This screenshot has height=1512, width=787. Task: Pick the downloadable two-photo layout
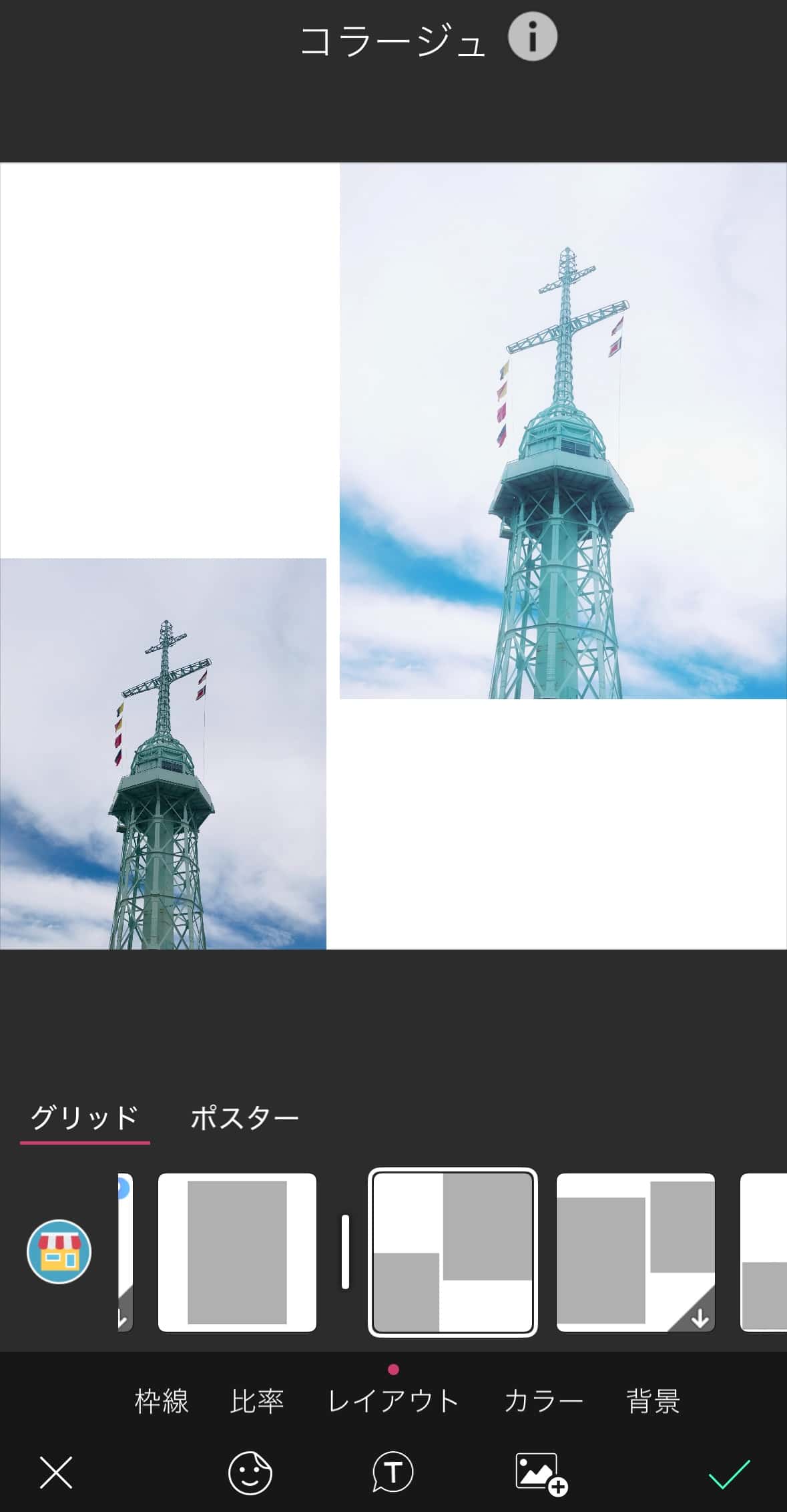point(635,1252)
